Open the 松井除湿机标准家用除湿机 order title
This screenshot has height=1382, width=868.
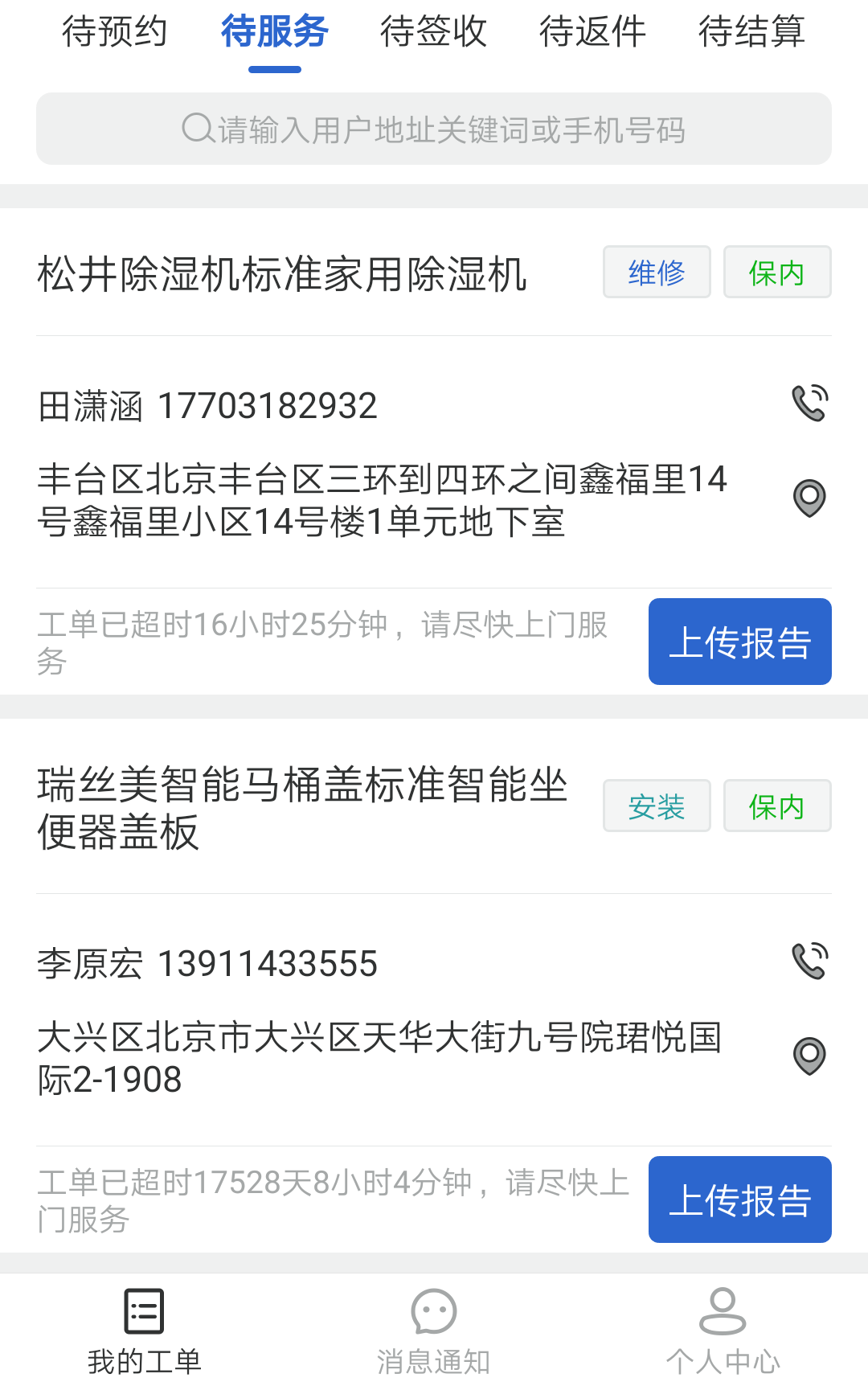point(281,273)
